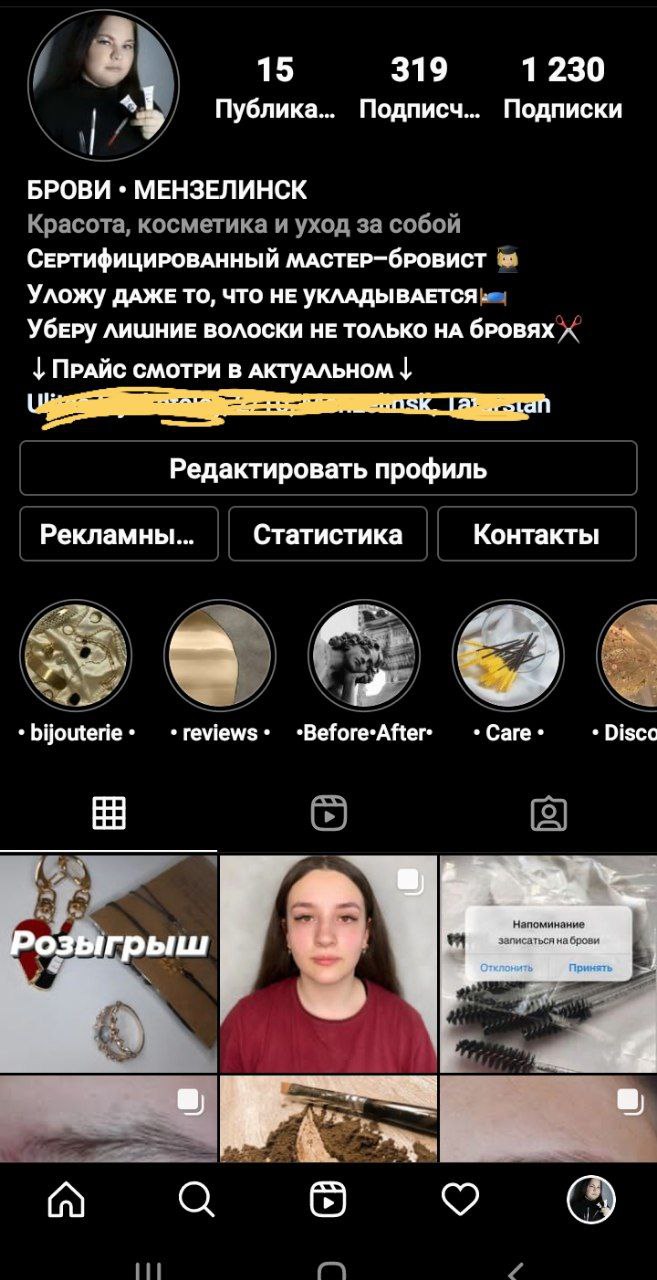The width and height of the screenshot is (657, 1280).
Task: Open the likes heart activity tab
Action: 460,1198
